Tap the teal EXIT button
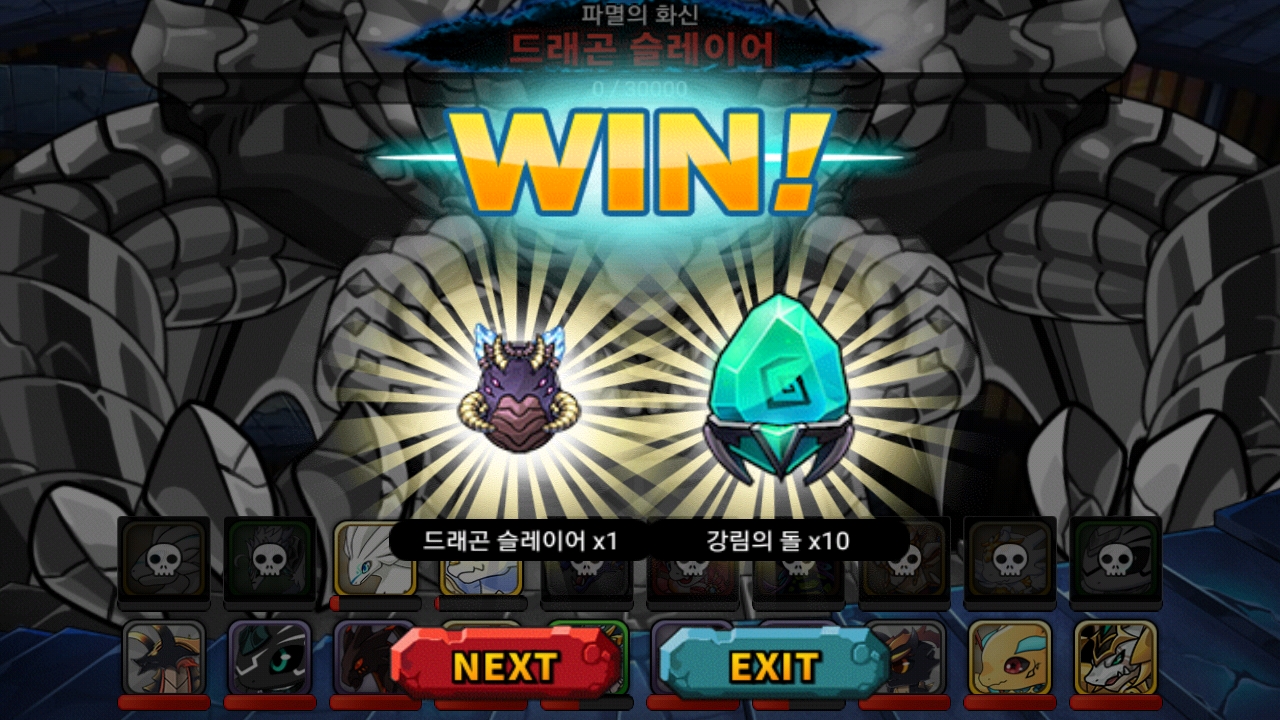Screen dimensions: 1280x720 point(775,665)
